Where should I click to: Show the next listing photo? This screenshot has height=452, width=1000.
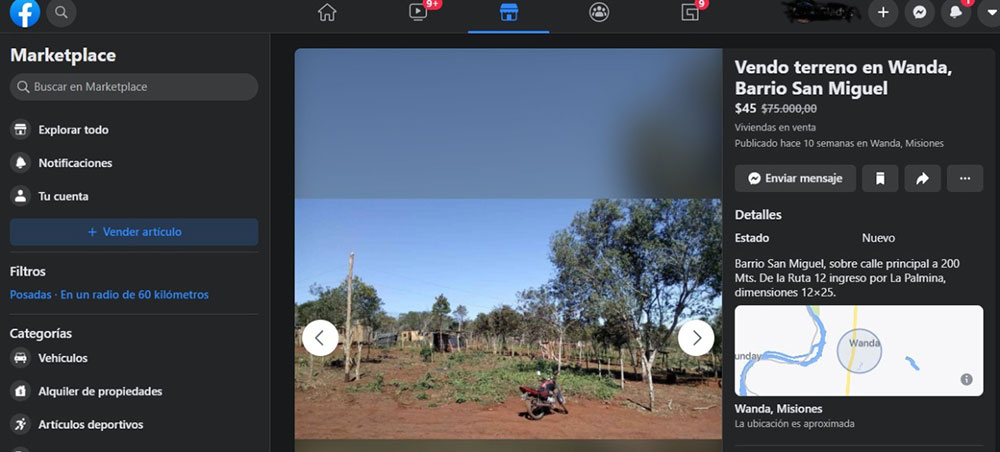tap(696, 337)
